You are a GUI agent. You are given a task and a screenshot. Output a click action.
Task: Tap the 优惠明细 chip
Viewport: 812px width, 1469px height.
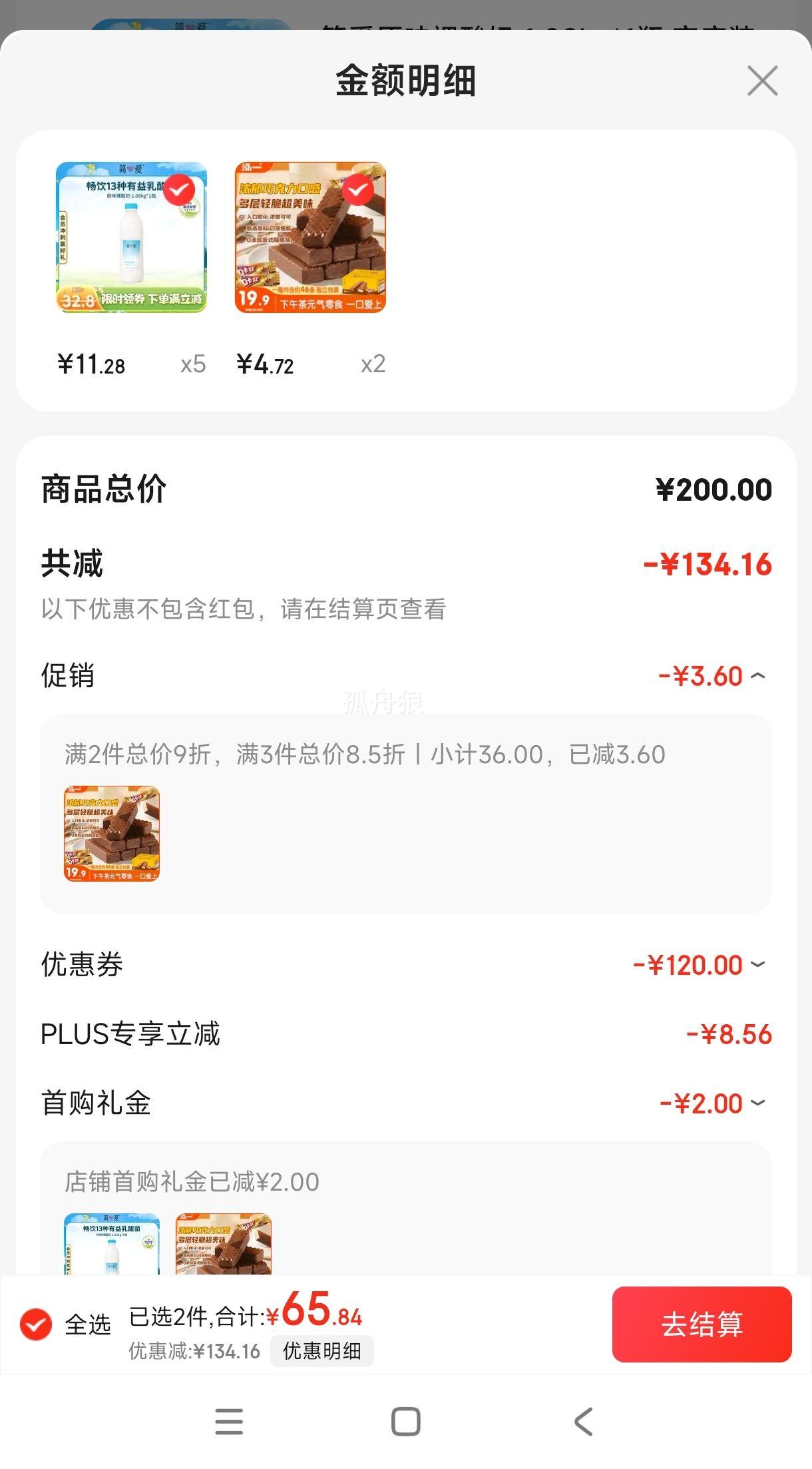coord(321,1351)
